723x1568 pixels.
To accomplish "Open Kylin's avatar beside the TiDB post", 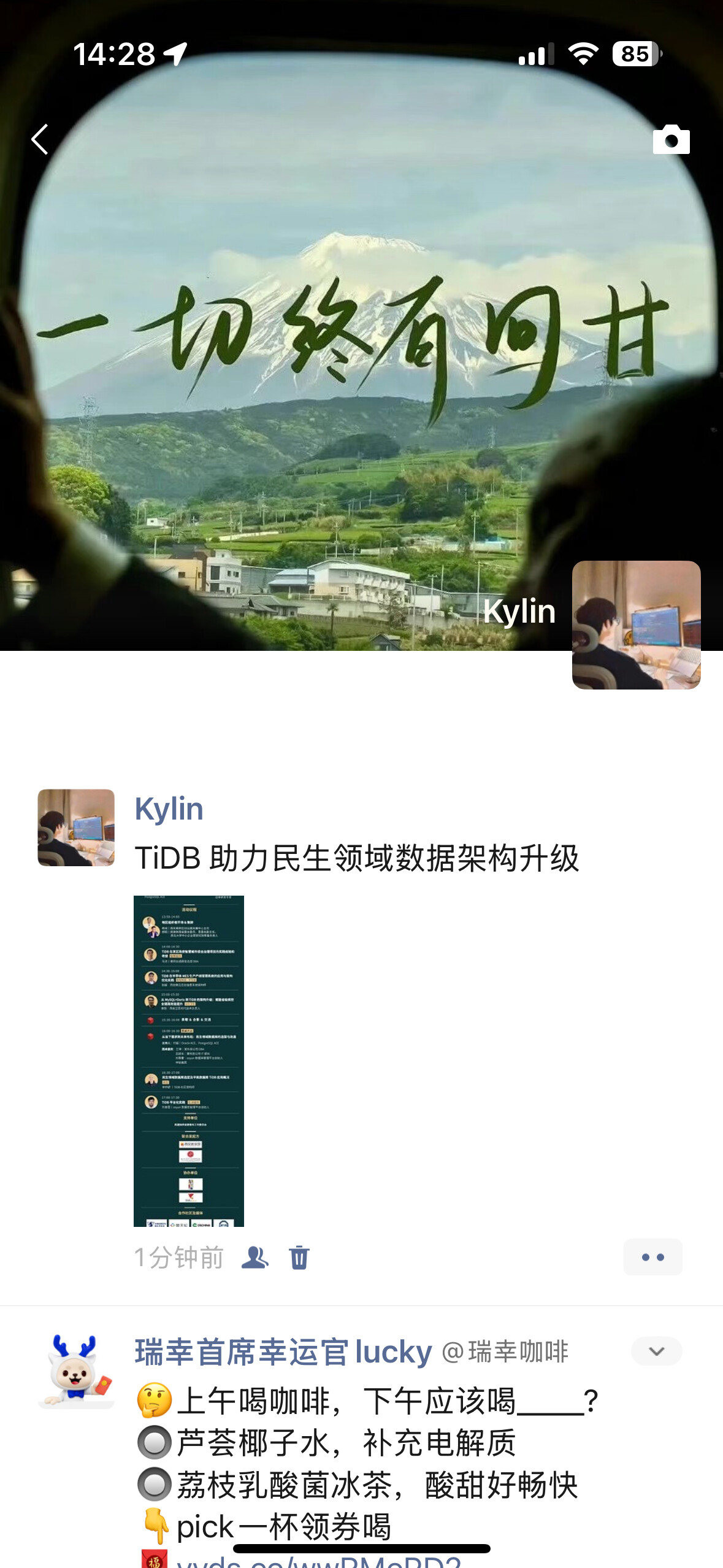I will point(76,827).
